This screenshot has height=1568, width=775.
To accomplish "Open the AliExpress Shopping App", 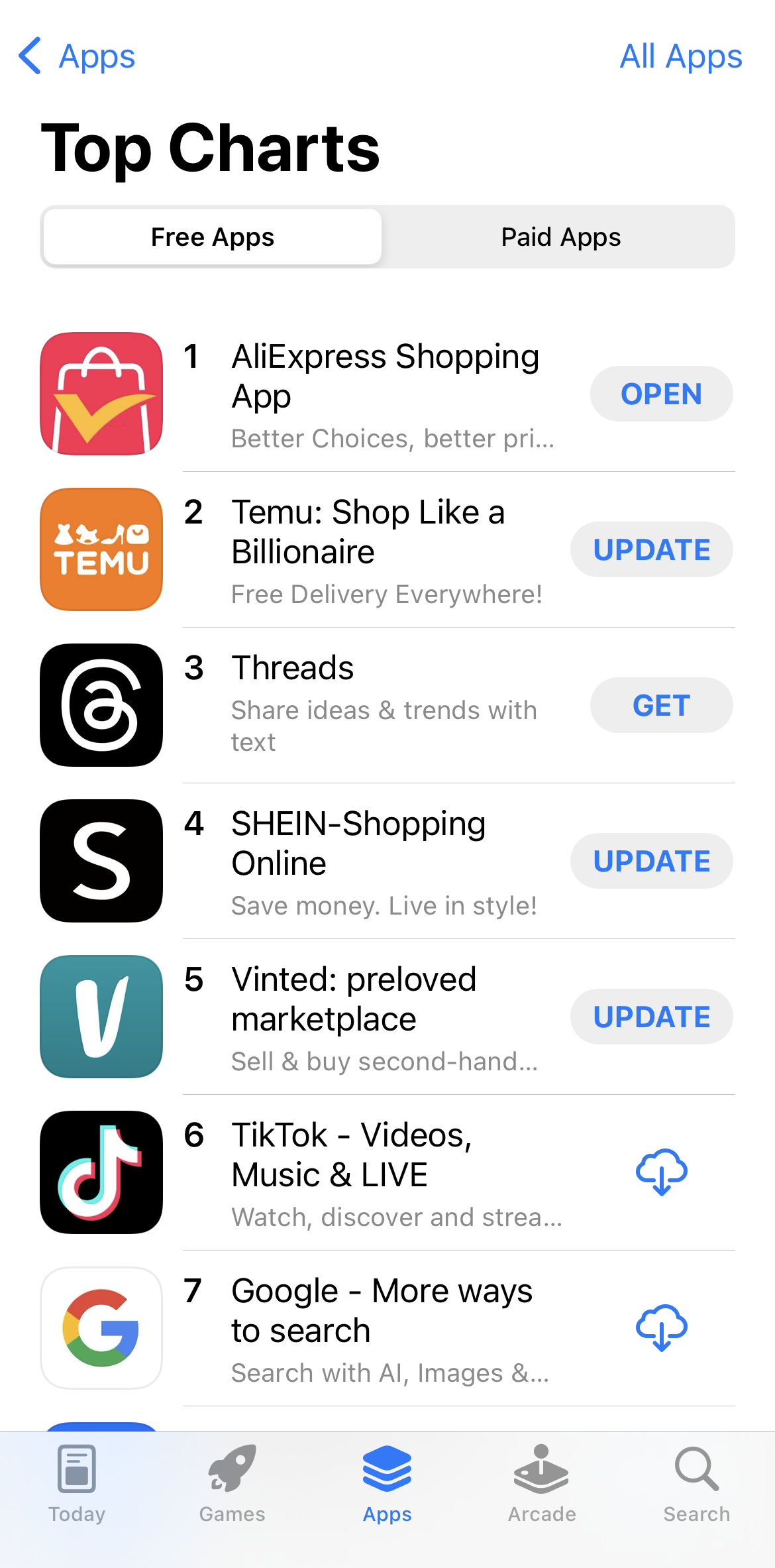I will point(660,394).
